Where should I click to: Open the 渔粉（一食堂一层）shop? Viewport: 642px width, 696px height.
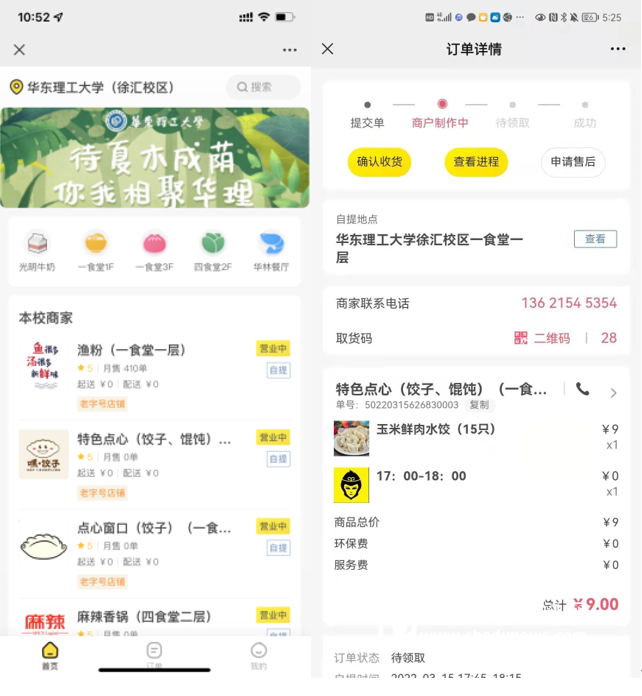click(132, 351)
